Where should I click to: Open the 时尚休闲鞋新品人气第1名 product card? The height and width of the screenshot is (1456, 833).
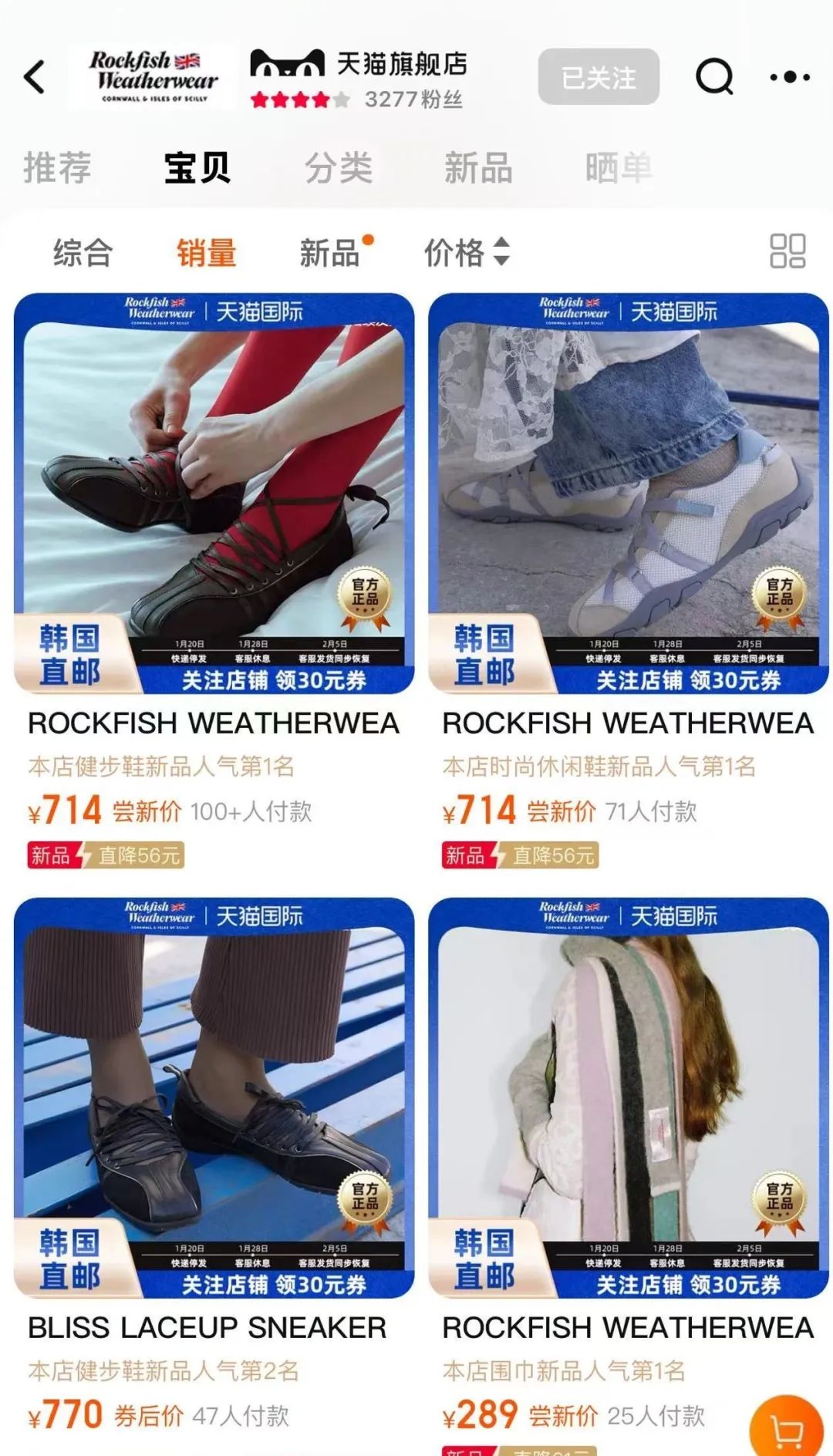click(x=629, y=494)
